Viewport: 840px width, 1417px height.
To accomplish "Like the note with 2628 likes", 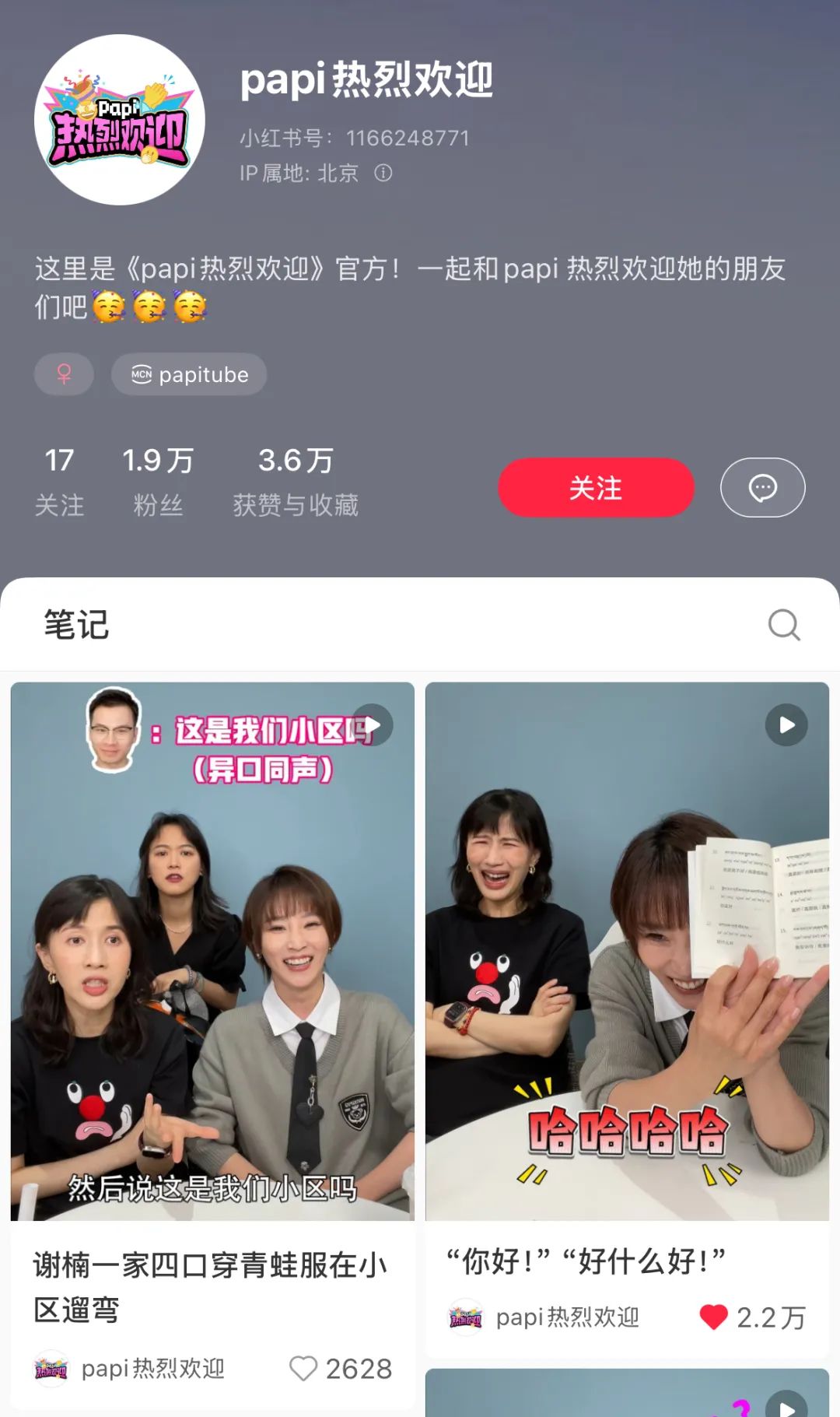I will [303, 1369].
